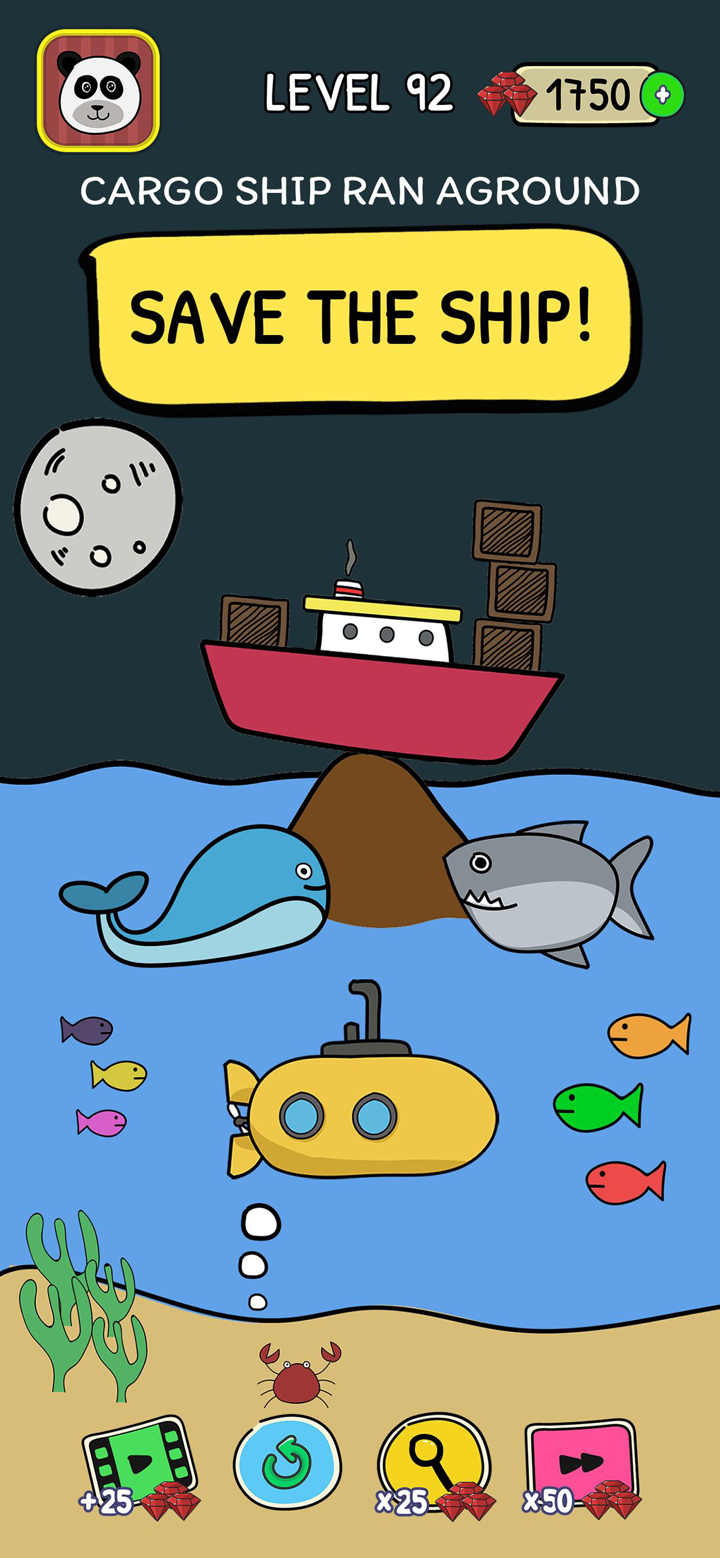Tap the moon in the sky
Image resolution: width=720 pixels, height=1558 pixels.
pyautogui.click(x=98, y=507)
